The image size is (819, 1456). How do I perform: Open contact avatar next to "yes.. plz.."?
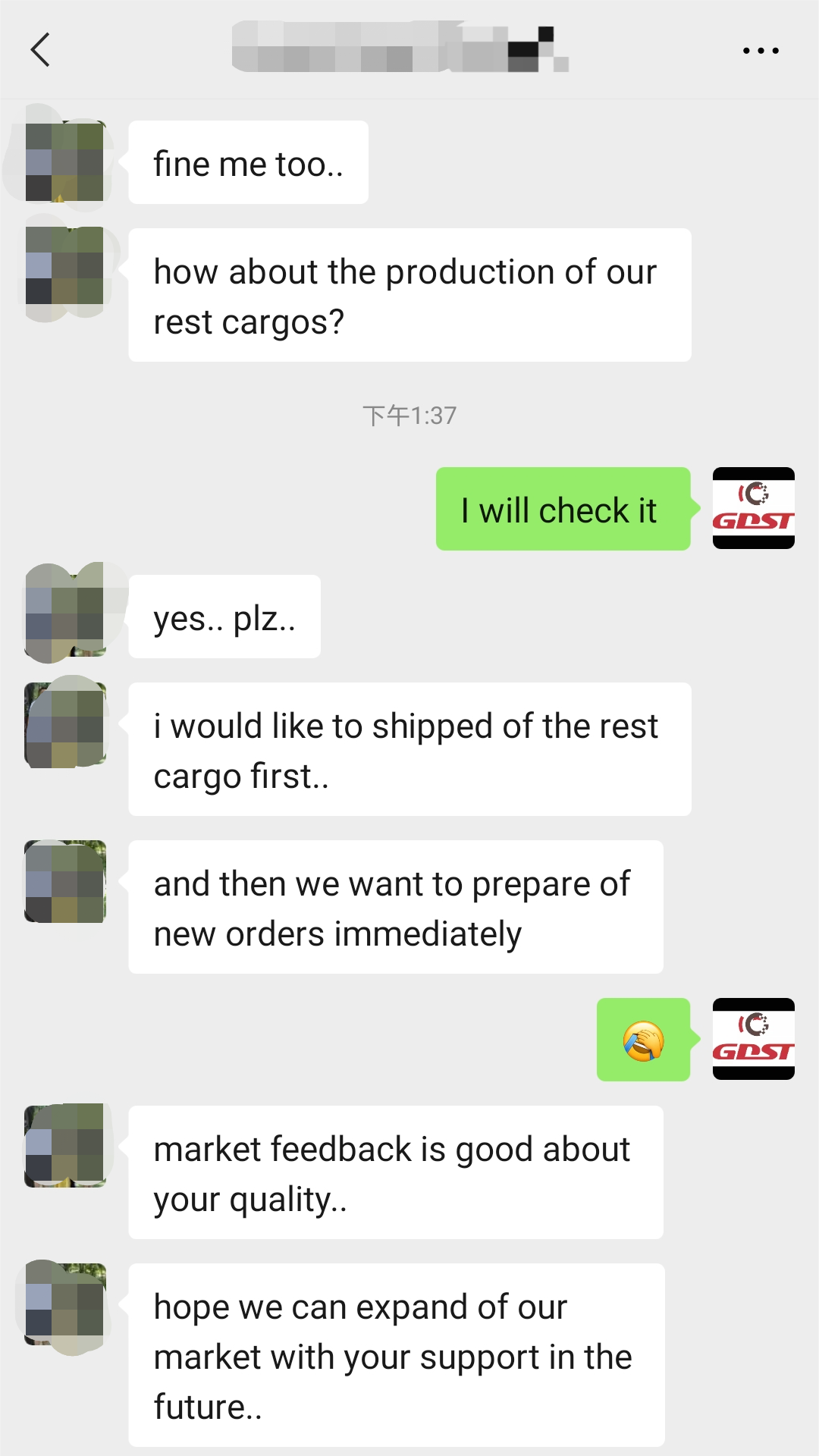[x=64, y=616]
